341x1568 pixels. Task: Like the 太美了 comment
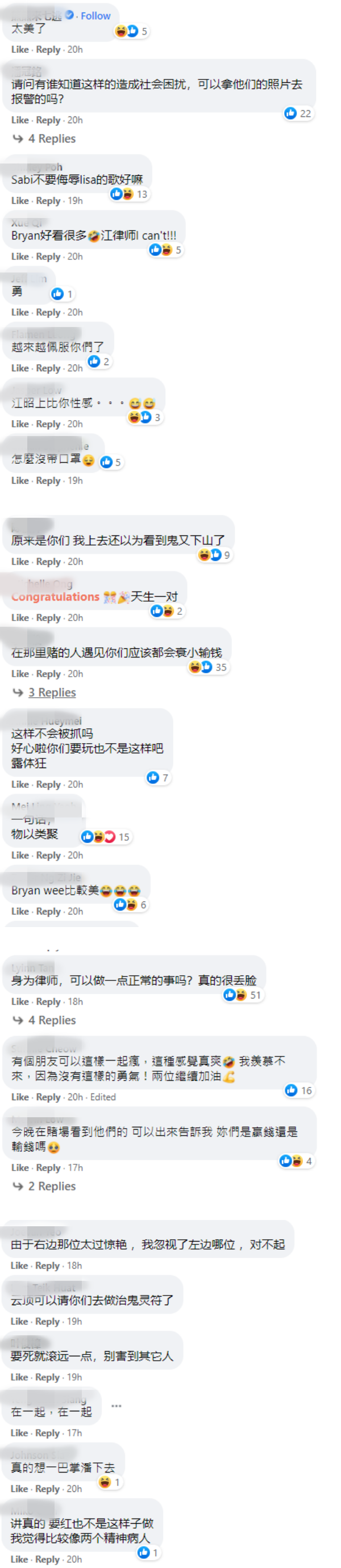click(19, 49)
